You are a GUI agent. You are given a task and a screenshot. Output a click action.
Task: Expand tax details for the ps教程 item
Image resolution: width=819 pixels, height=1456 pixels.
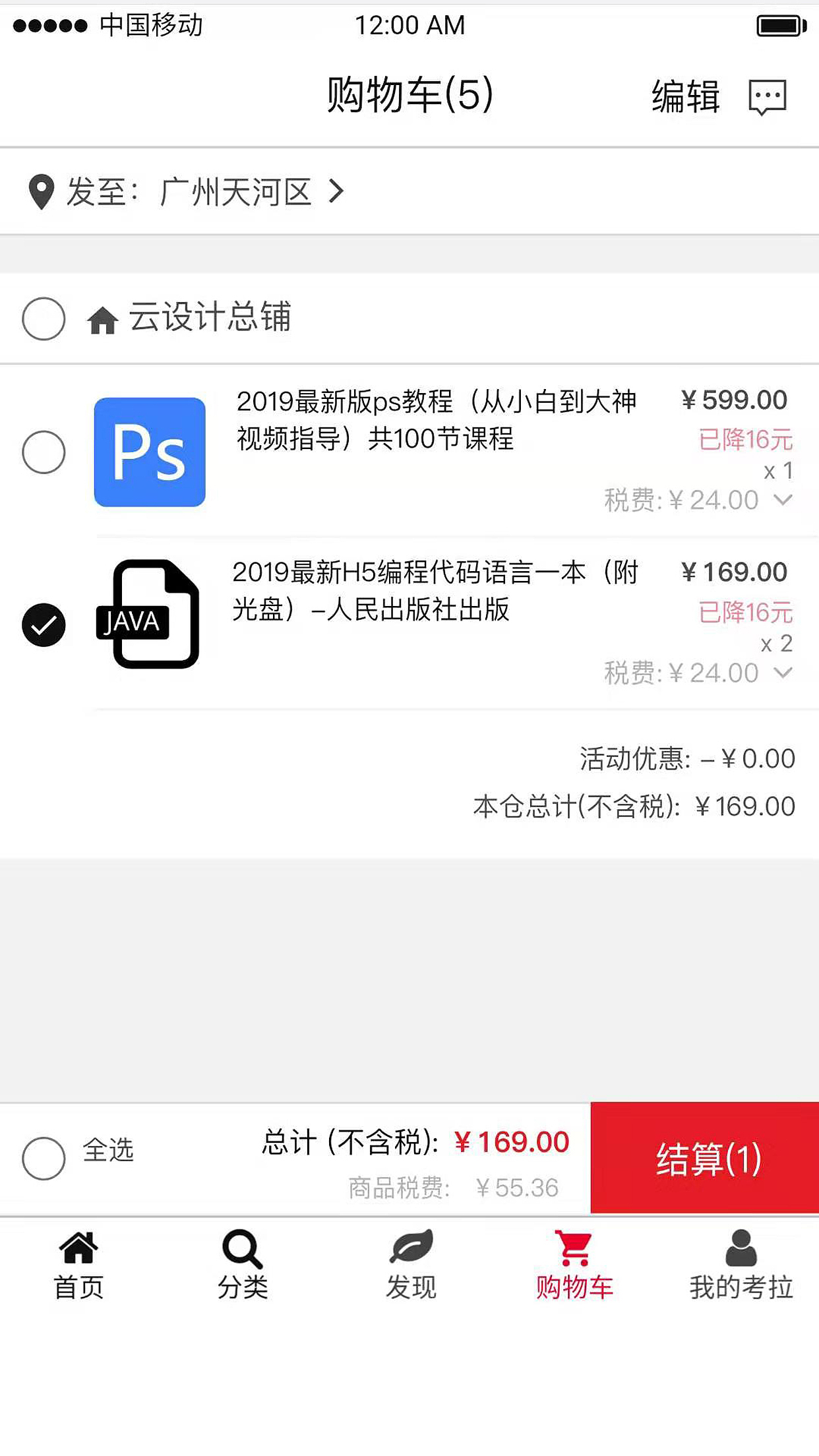pyautogui.click(x=781, y=499)
